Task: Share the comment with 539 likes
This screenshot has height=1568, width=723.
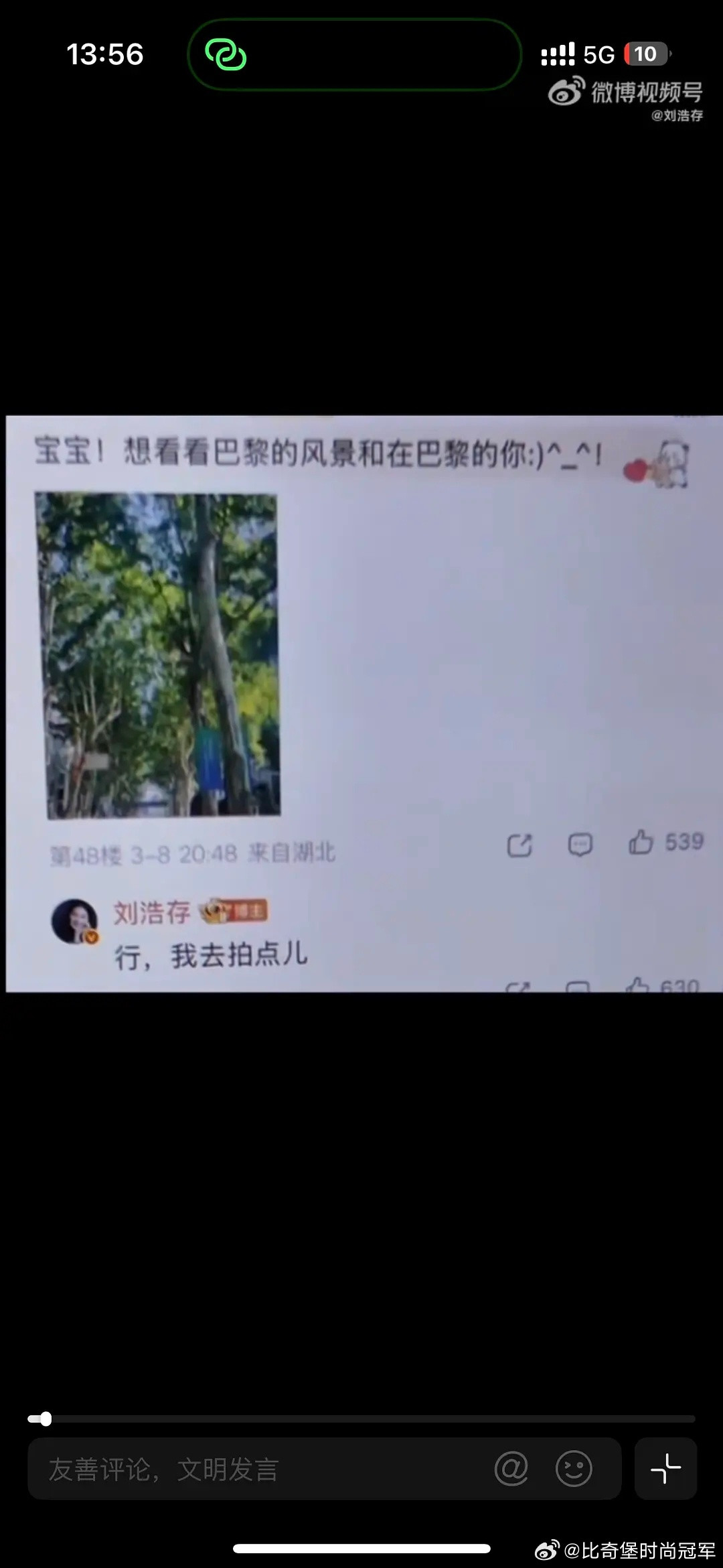Action: click(519, 845)
